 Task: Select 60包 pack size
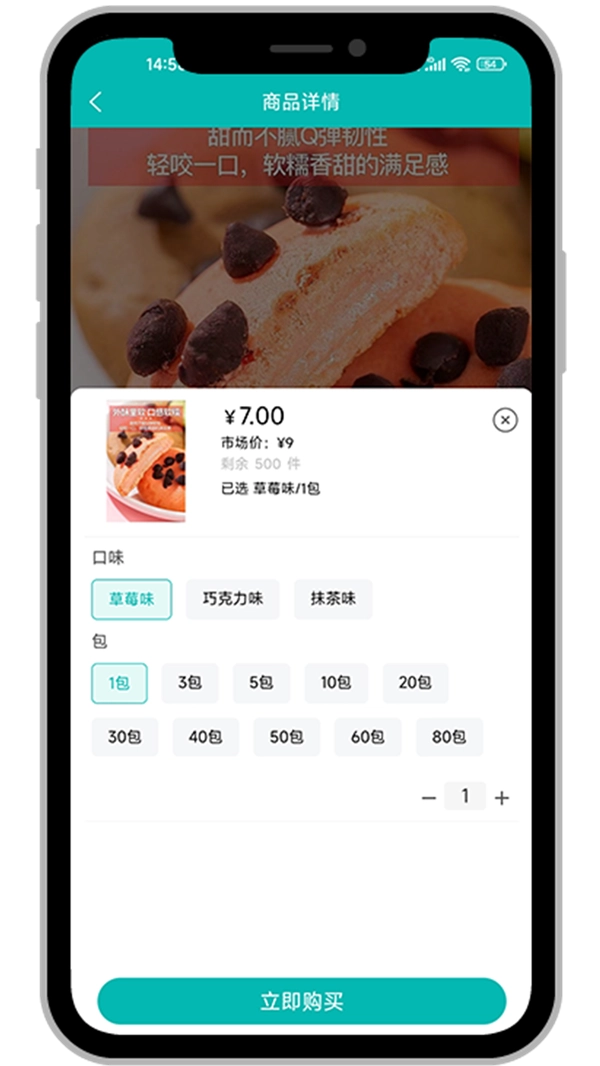click(x=367, y=737)
